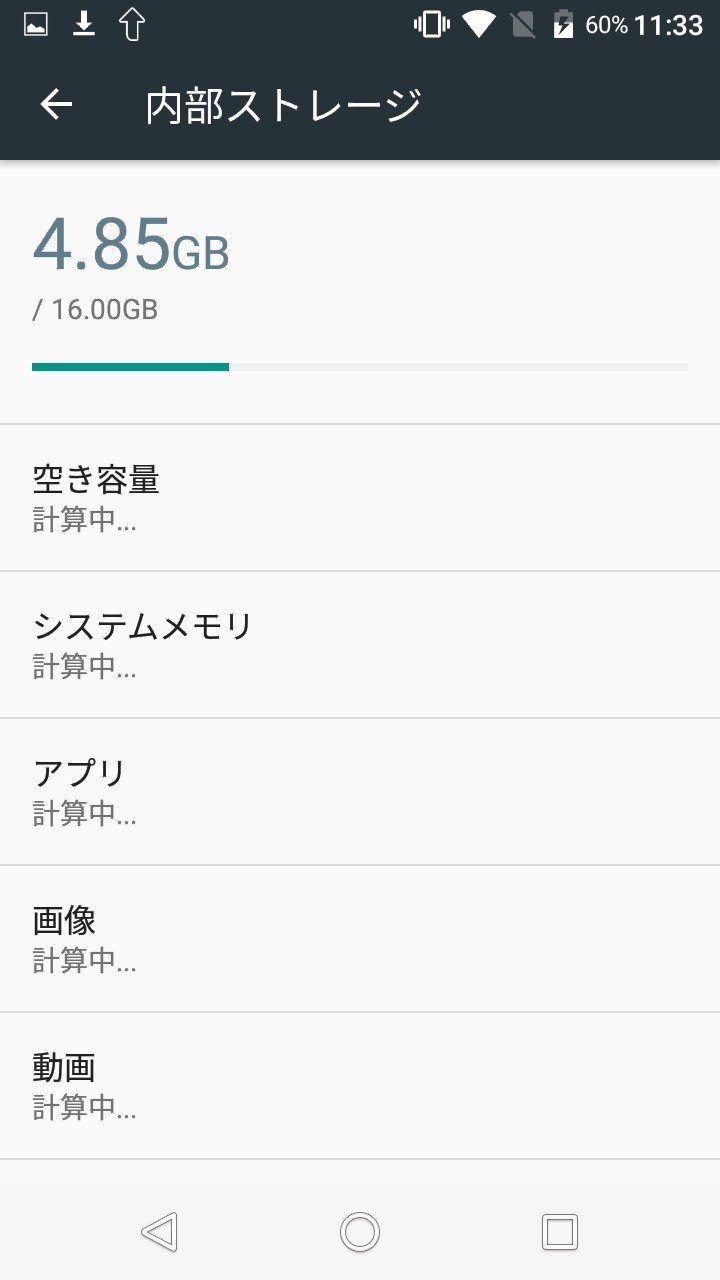This screenshot has width=720, height=1280.
Task: Open the 空き容量 row
Action: pyautogui.click(x=360, y=498)
